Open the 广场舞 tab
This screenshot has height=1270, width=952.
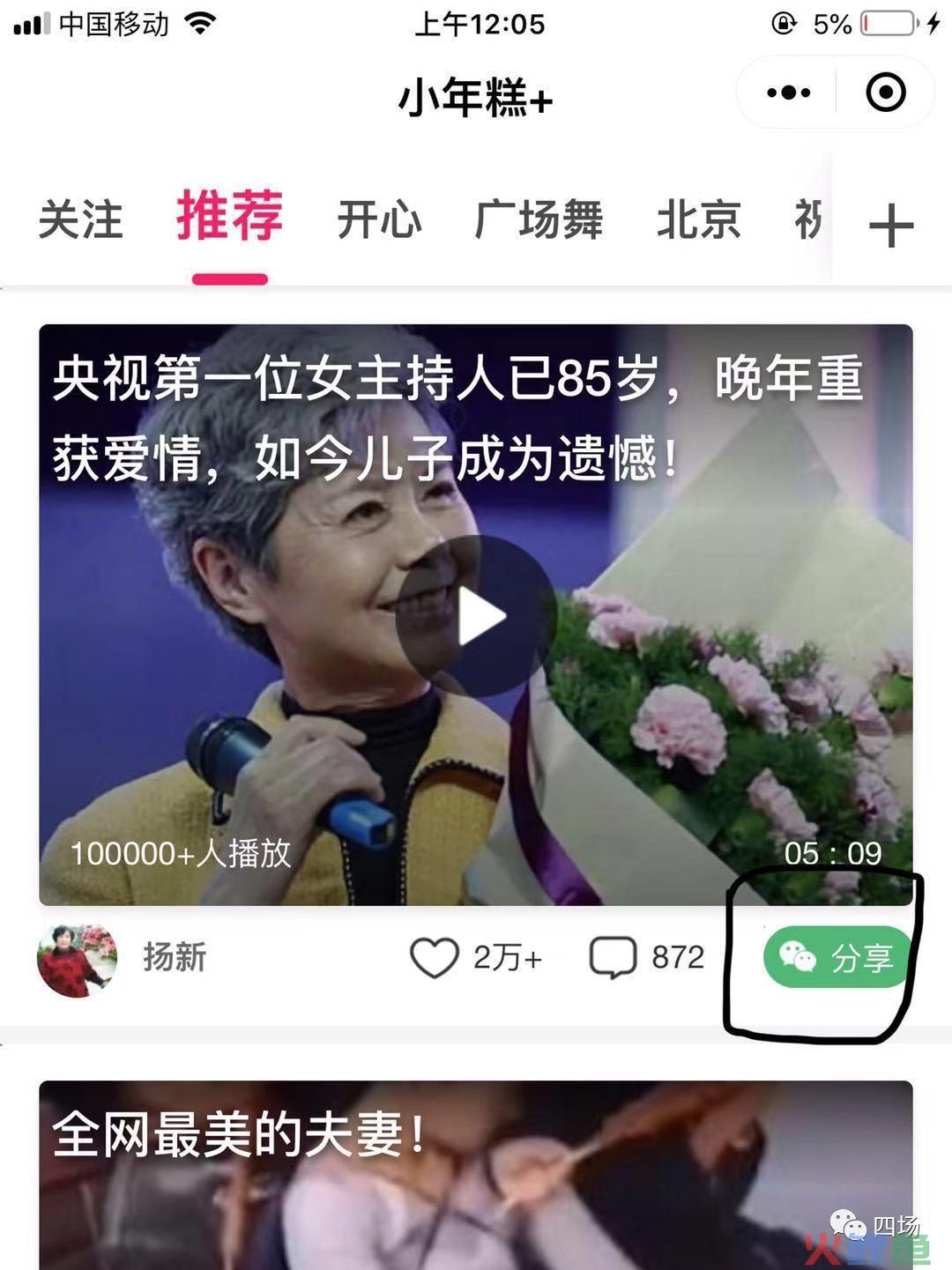[x=539, y=219]
